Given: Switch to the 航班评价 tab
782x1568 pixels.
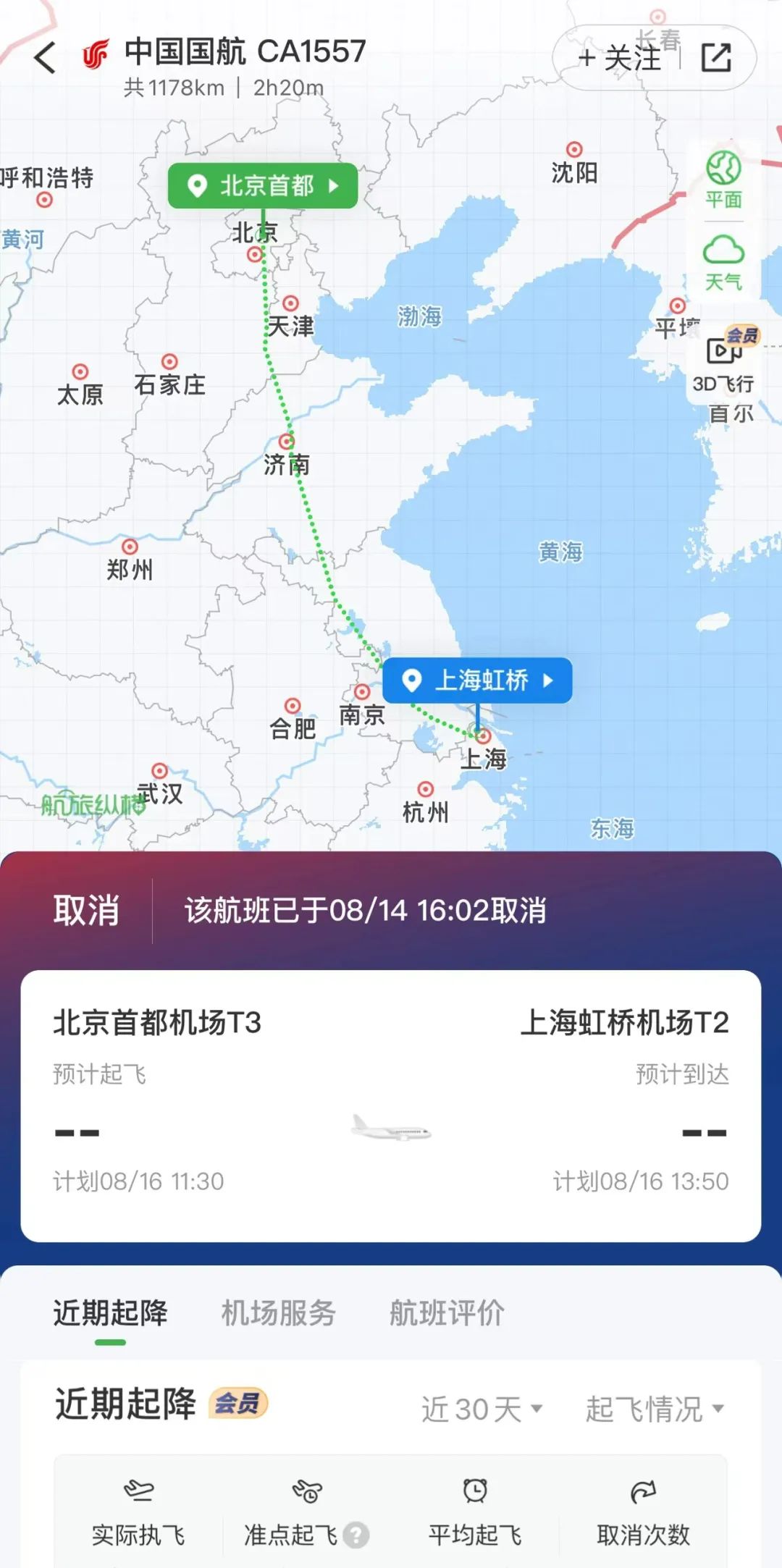Looking at the screenshot, I should 447,1312.
